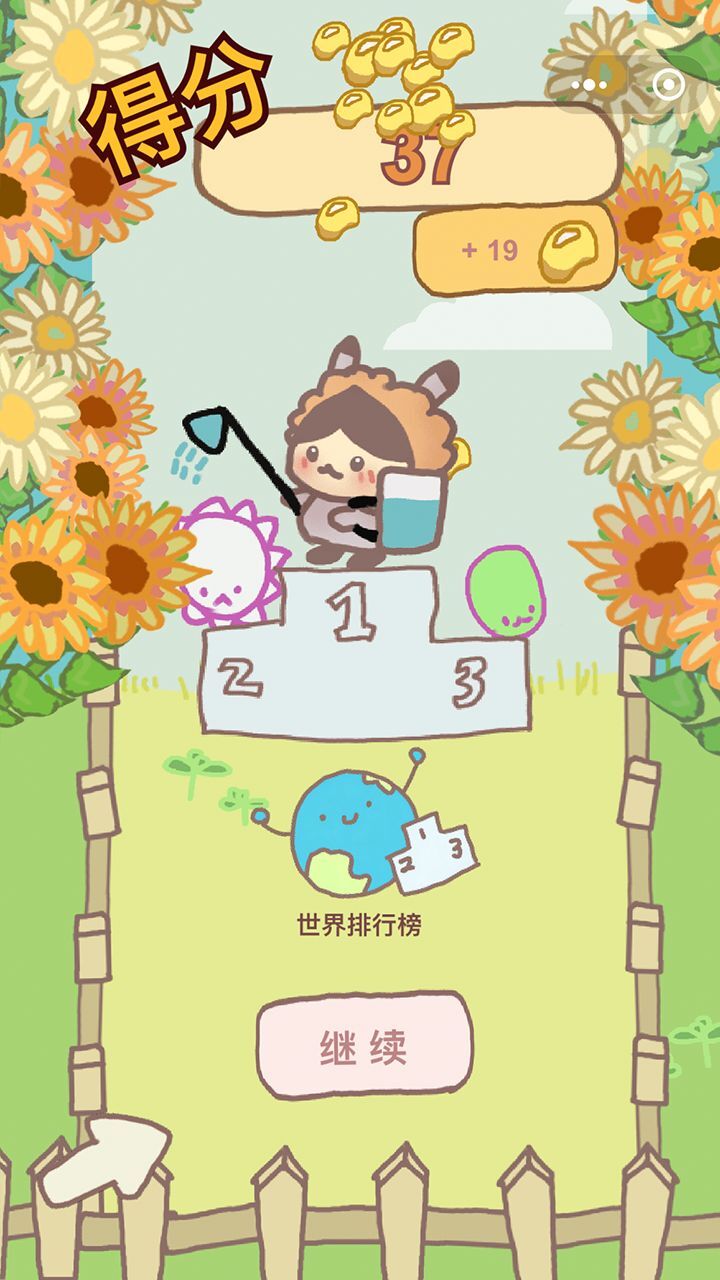Click the hanging watering can above the character
Viewport: 720px width, 1280px height.
(x=207, y=428)
